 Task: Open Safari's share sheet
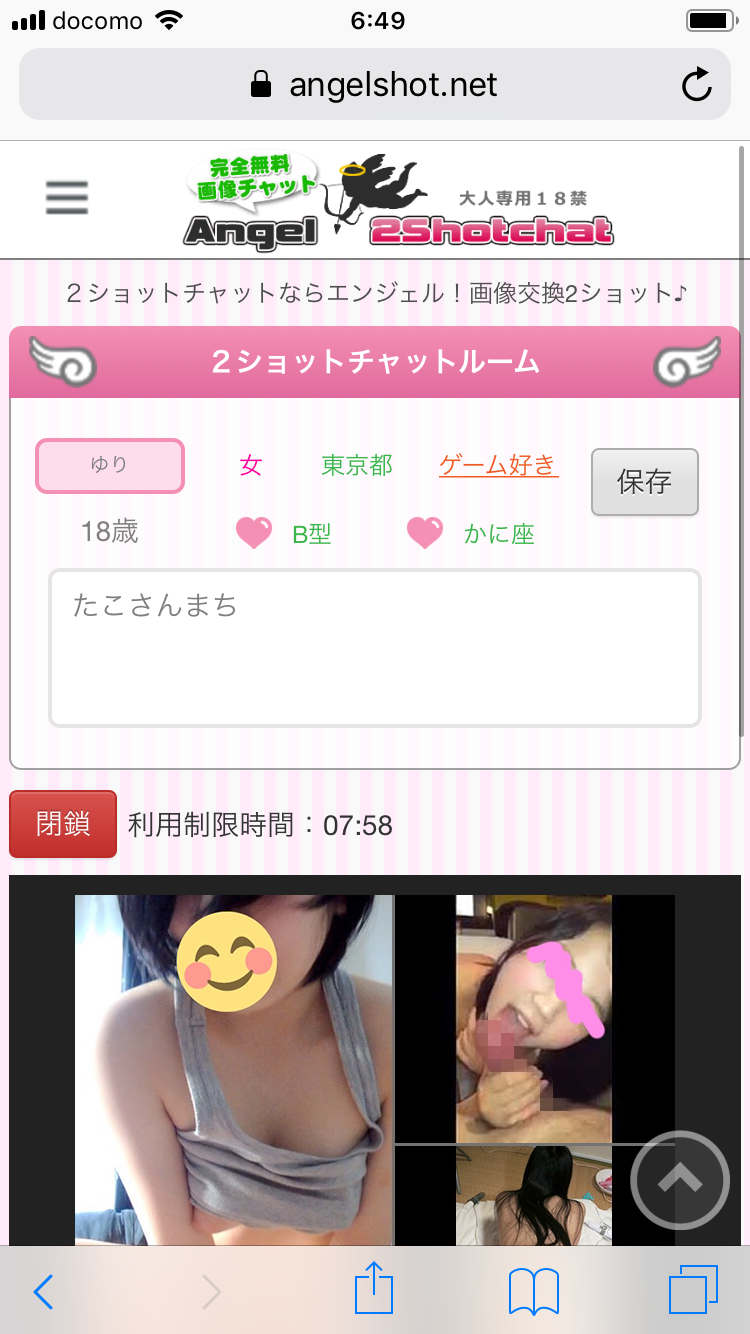point(374,1290)
